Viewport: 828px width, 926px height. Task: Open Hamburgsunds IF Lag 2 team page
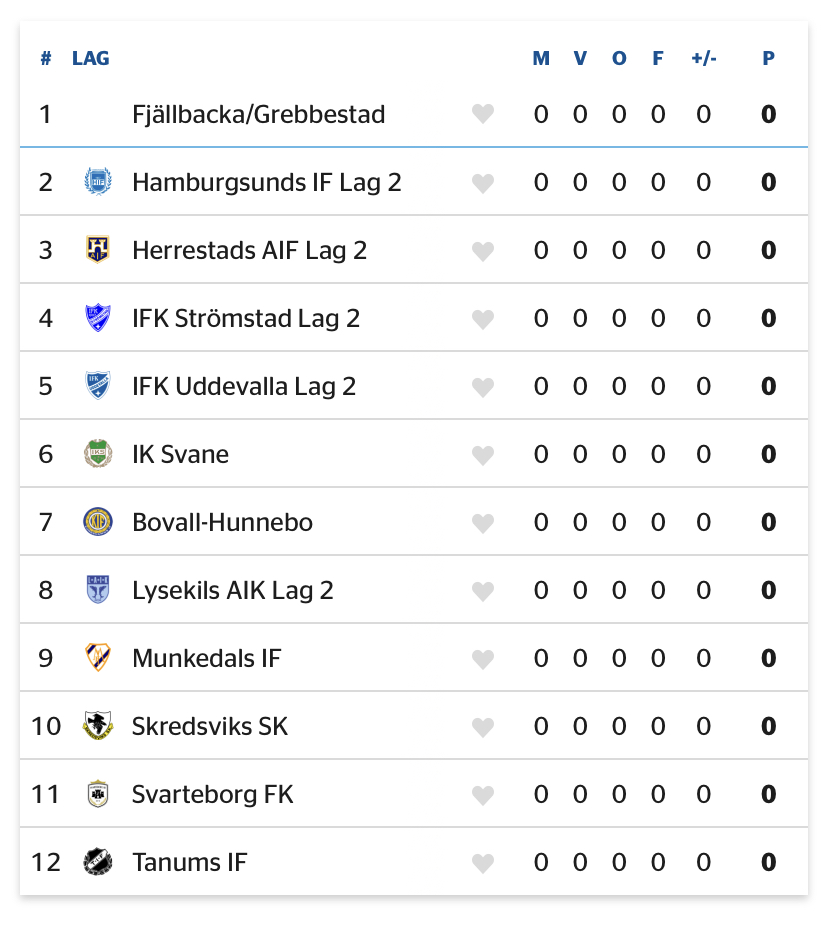(x=266, y=183)
